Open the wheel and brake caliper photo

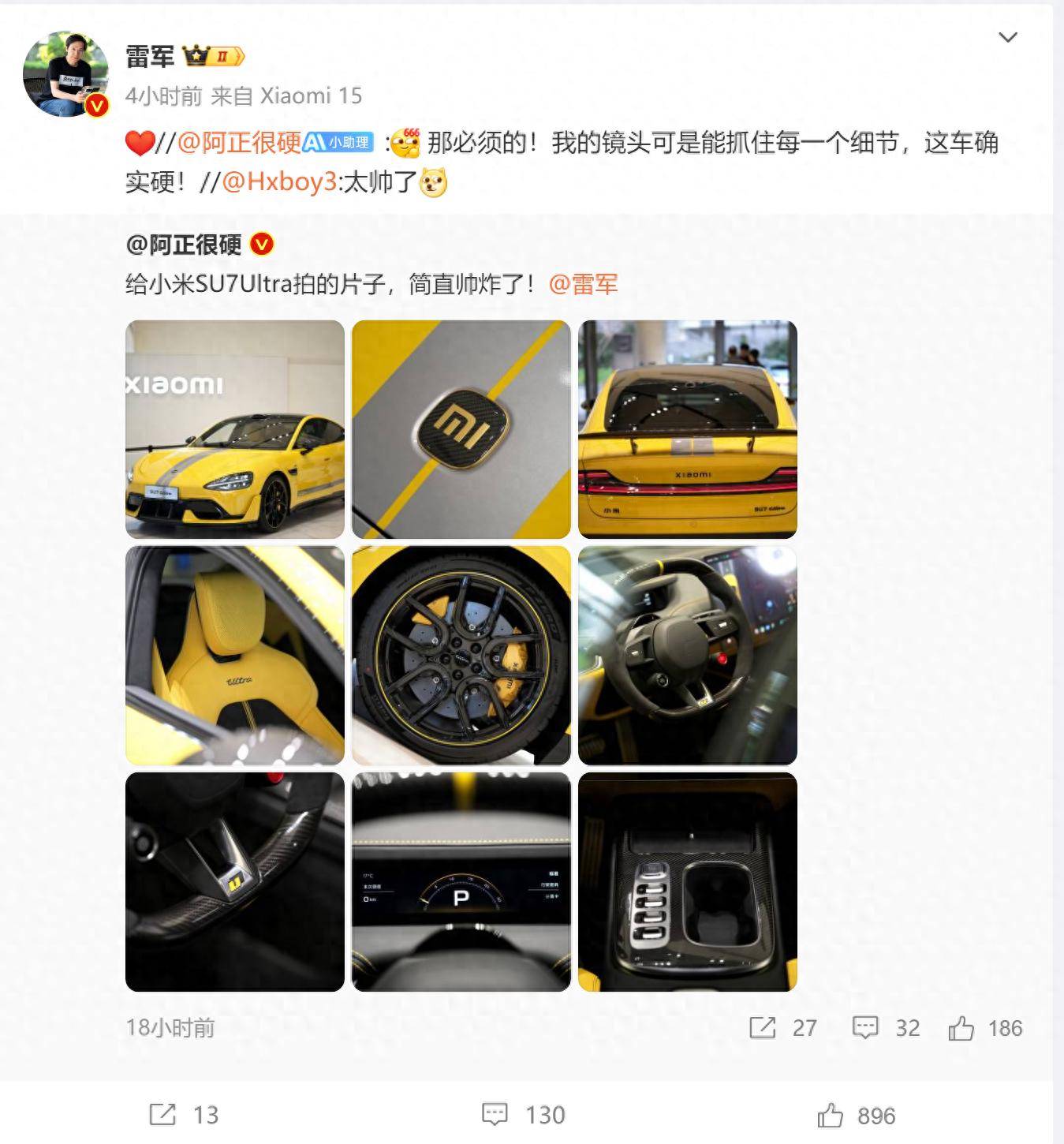pos(461,655)
